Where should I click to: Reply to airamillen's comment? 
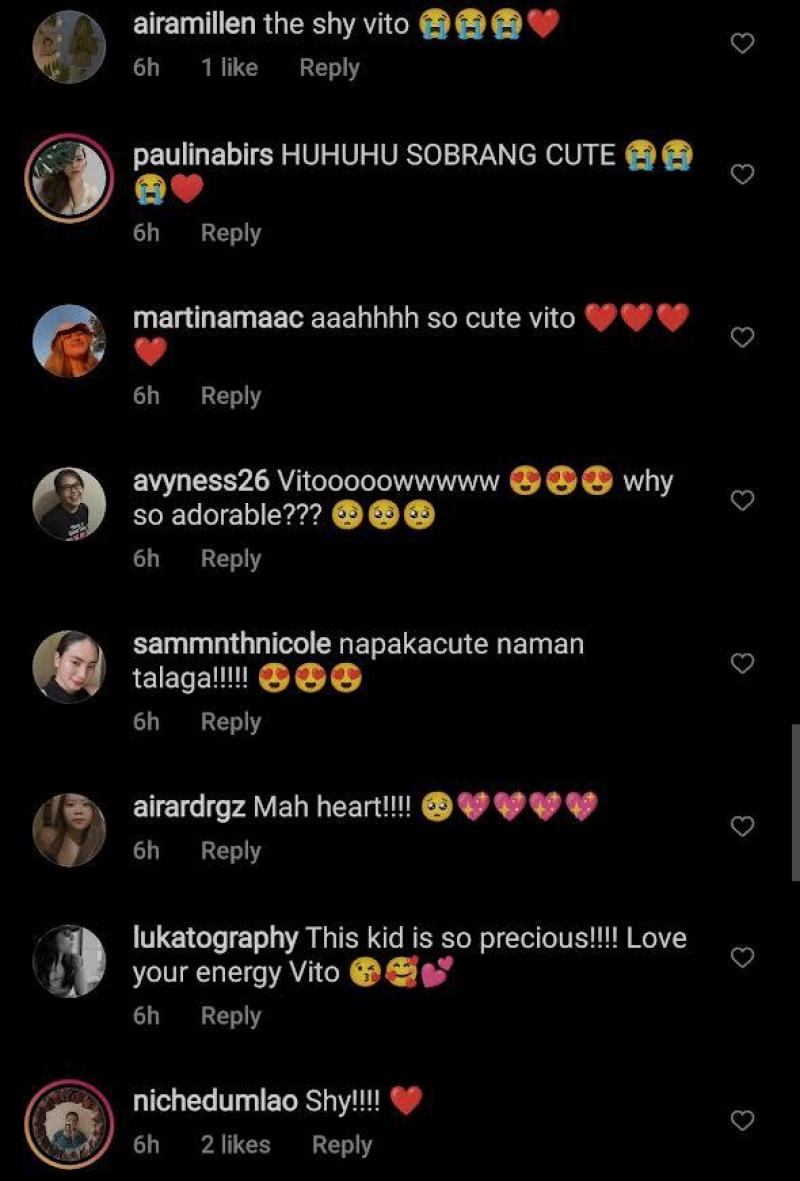[x=329, y=68]
